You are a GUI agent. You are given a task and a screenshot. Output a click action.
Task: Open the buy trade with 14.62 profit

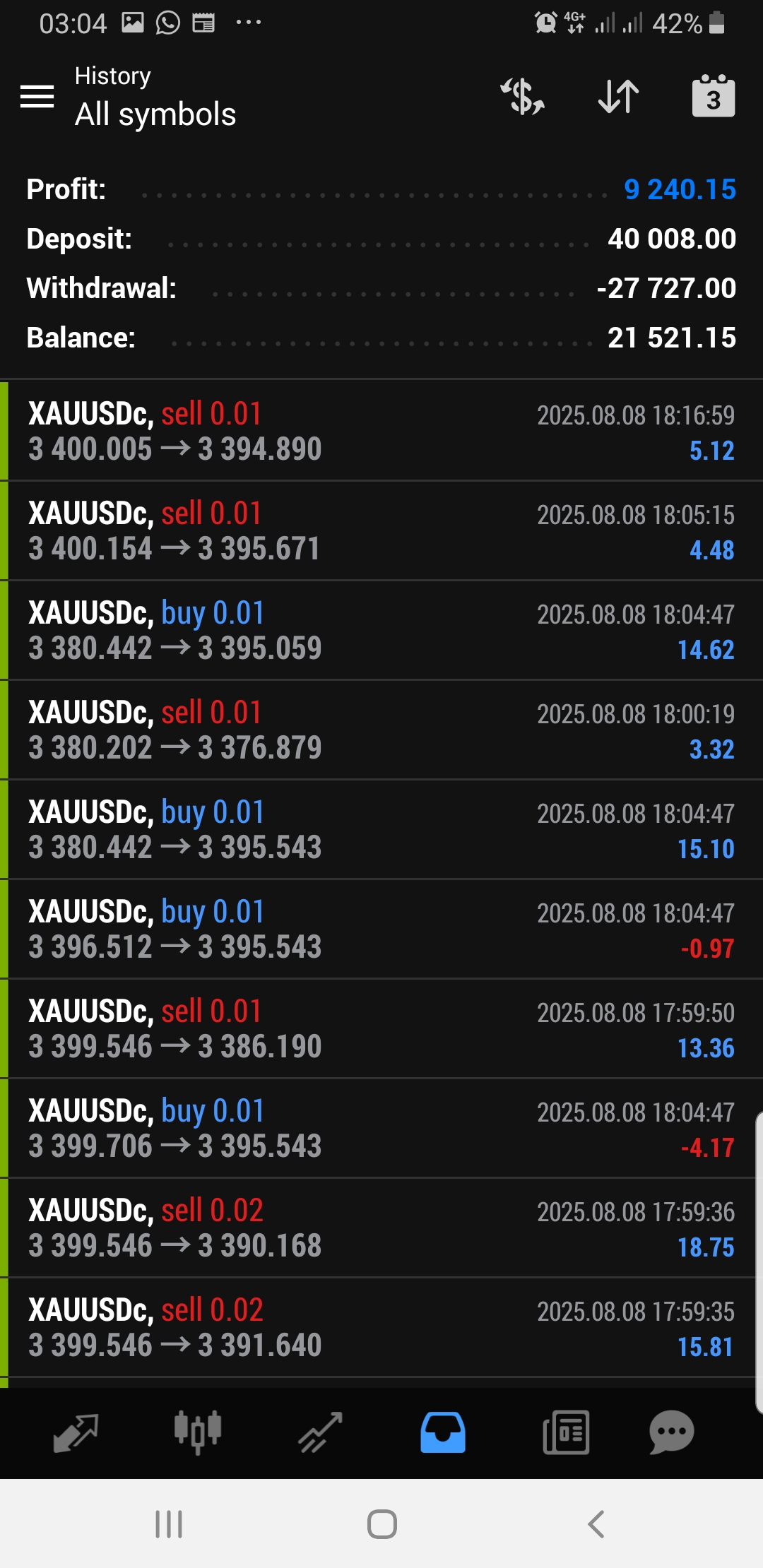(381, 630)
